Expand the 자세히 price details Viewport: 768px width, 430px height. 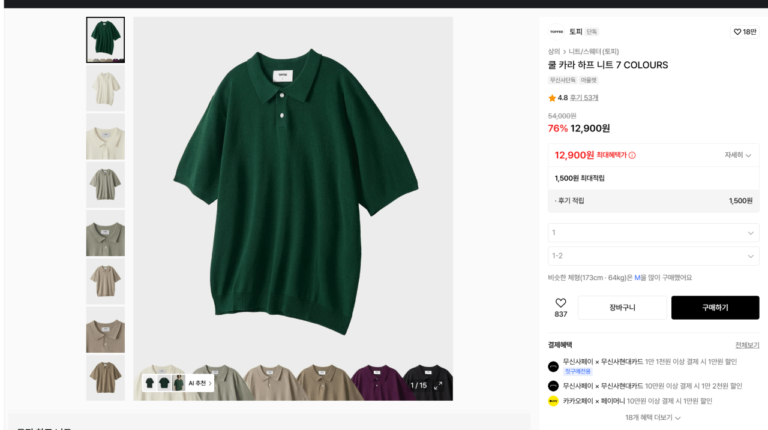[737, 155]
